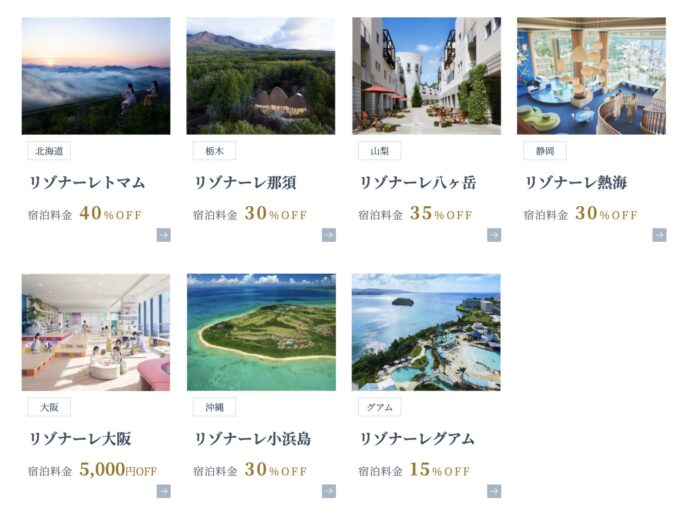View the リゾナーレ八ヶ岳 photo
This screenshot has width=700, height=520.
pyautogui.click(x=426, y=76)
